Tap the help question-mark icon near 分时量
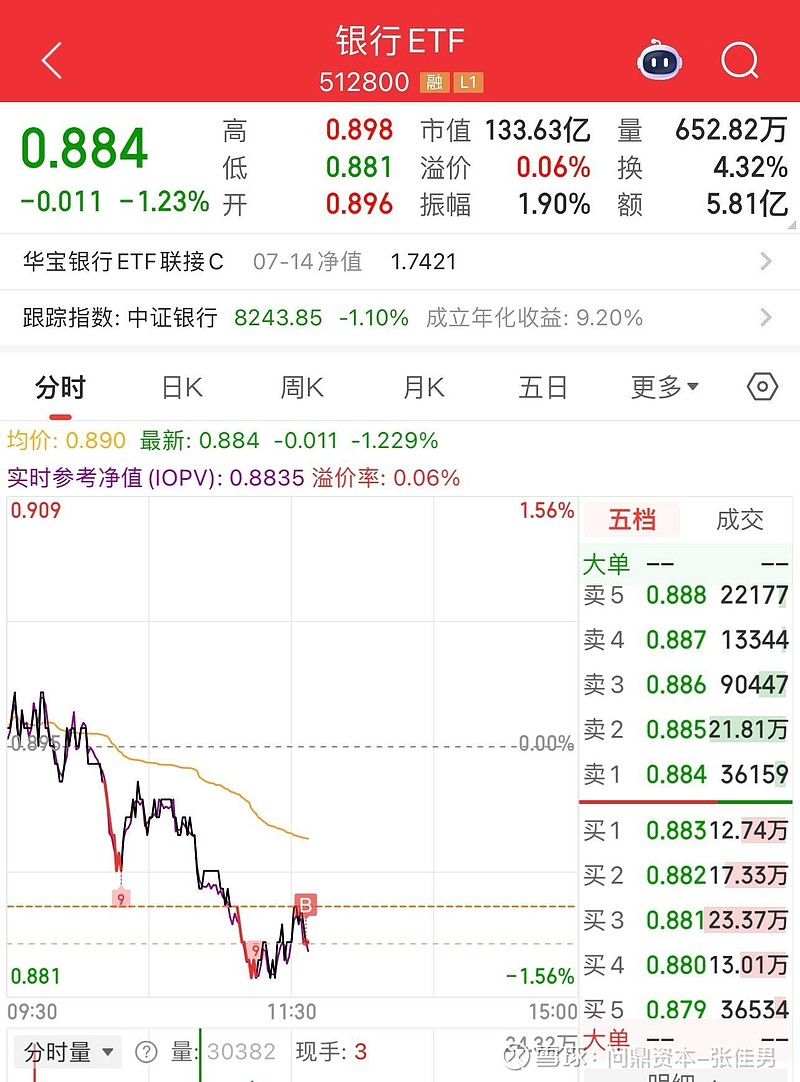 click(146, 1052)
